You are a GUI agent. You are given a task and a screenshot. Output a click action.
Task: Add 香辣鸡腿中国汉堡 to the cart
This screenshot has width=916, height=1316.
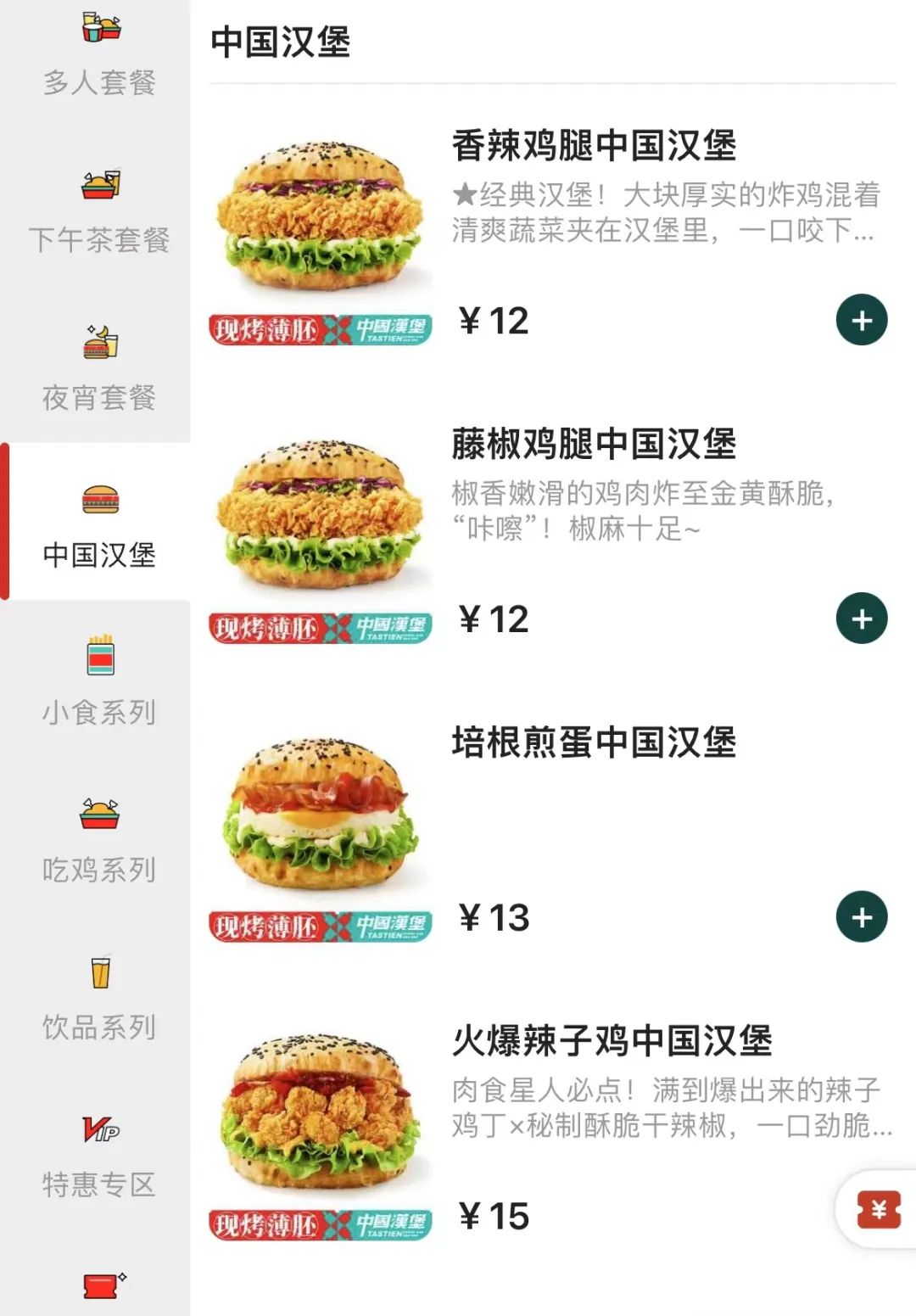tap(862, 321)
